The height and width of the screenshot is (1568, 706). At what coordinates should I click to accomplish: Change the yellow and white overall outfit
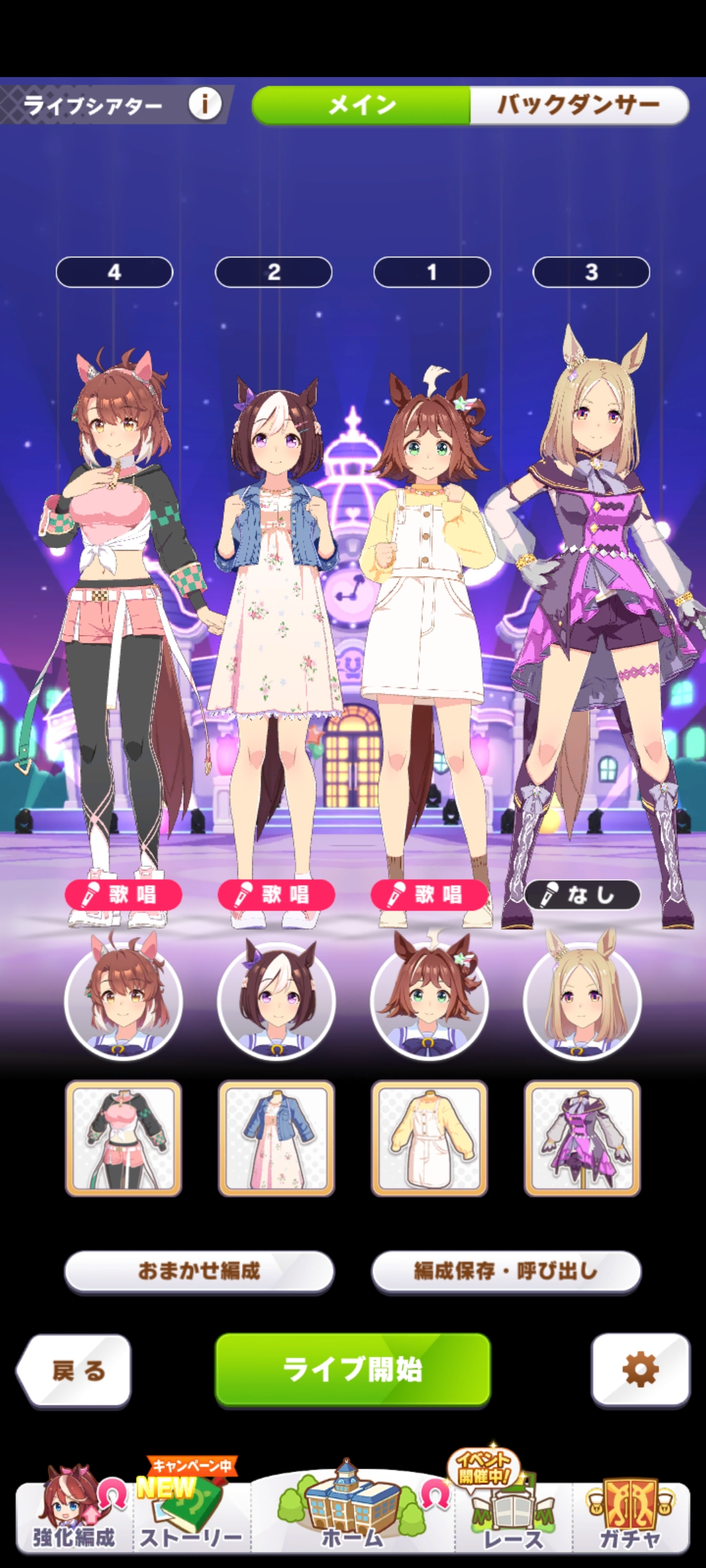[x=429, y=1138]
